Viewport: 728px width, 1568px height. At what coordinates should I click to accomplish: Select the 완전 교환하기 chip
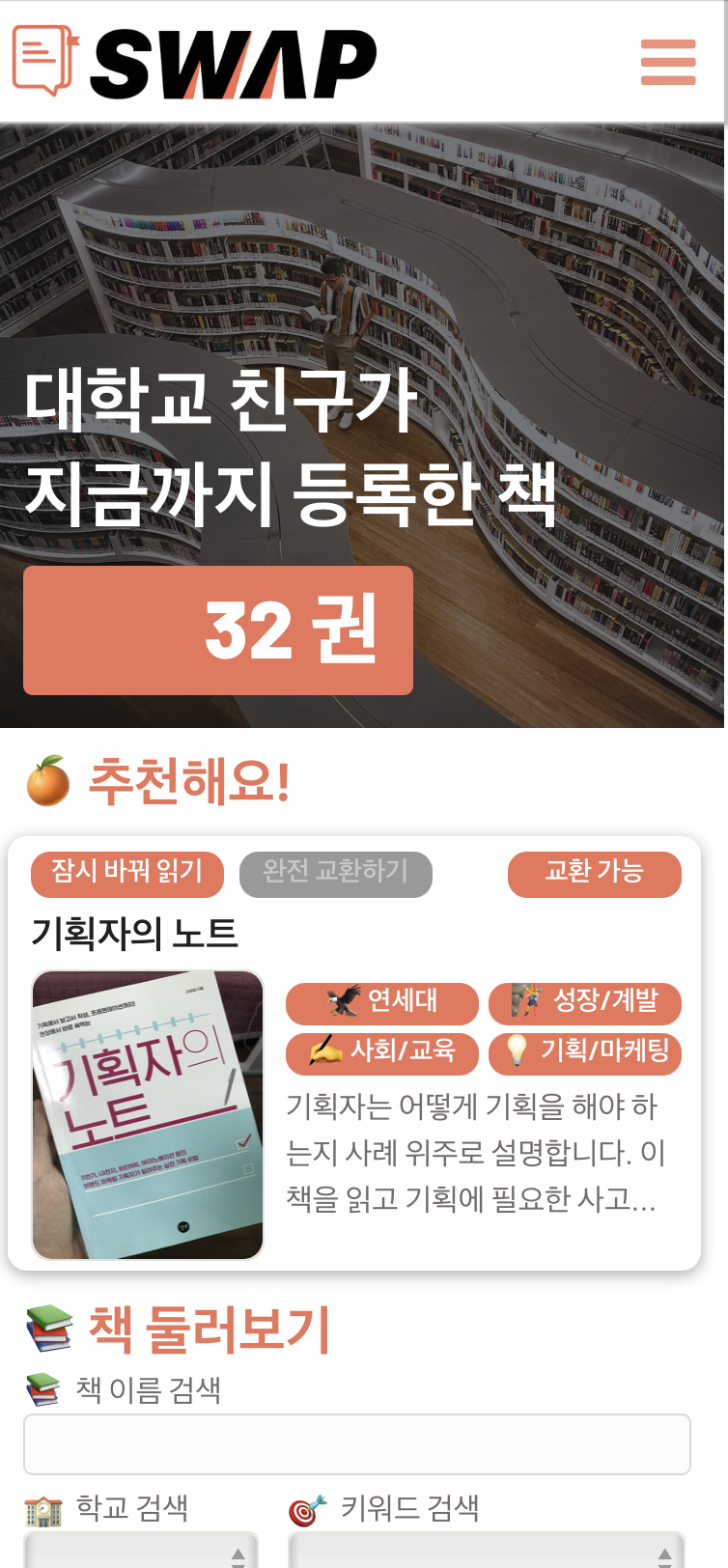tap(336, 874)
